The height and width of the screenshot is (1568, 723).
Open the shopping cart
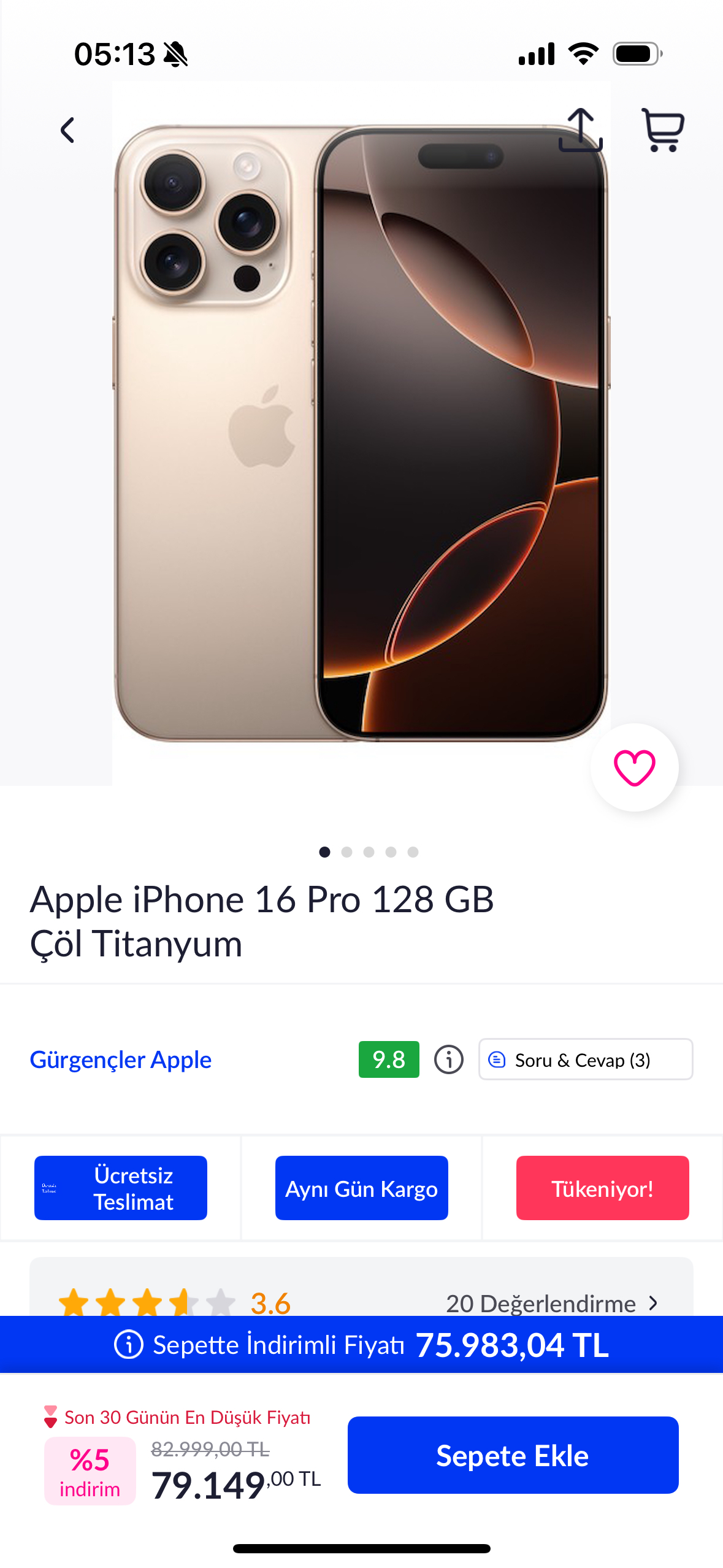pos(662,129)
